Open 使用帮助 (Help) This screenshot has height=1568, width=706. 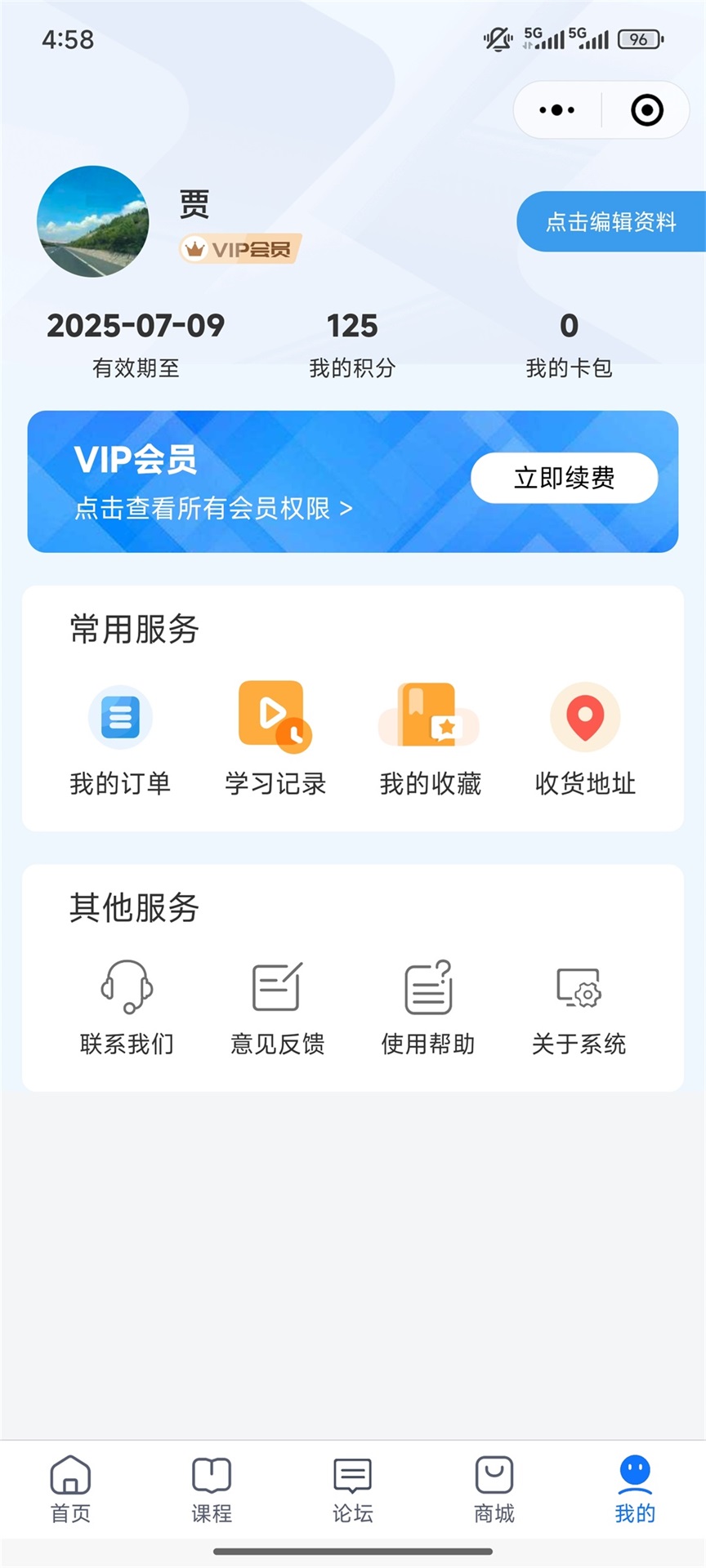click(428, 1004)
